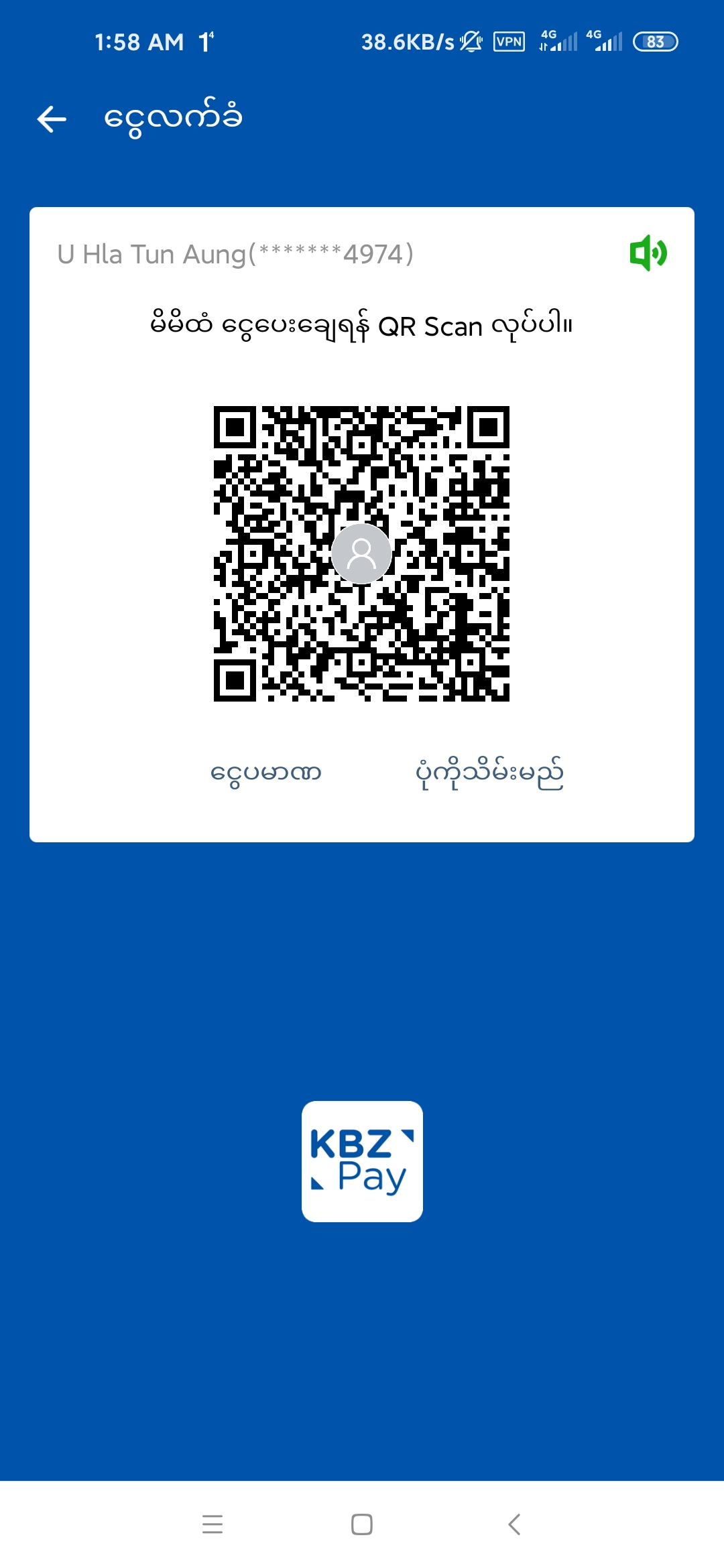Tap ပုံကိုသိမ်းမည် to save the QR image
The height and width of the screenshot is (1568, 724).
pyautogui.click(x=489, y=773)
